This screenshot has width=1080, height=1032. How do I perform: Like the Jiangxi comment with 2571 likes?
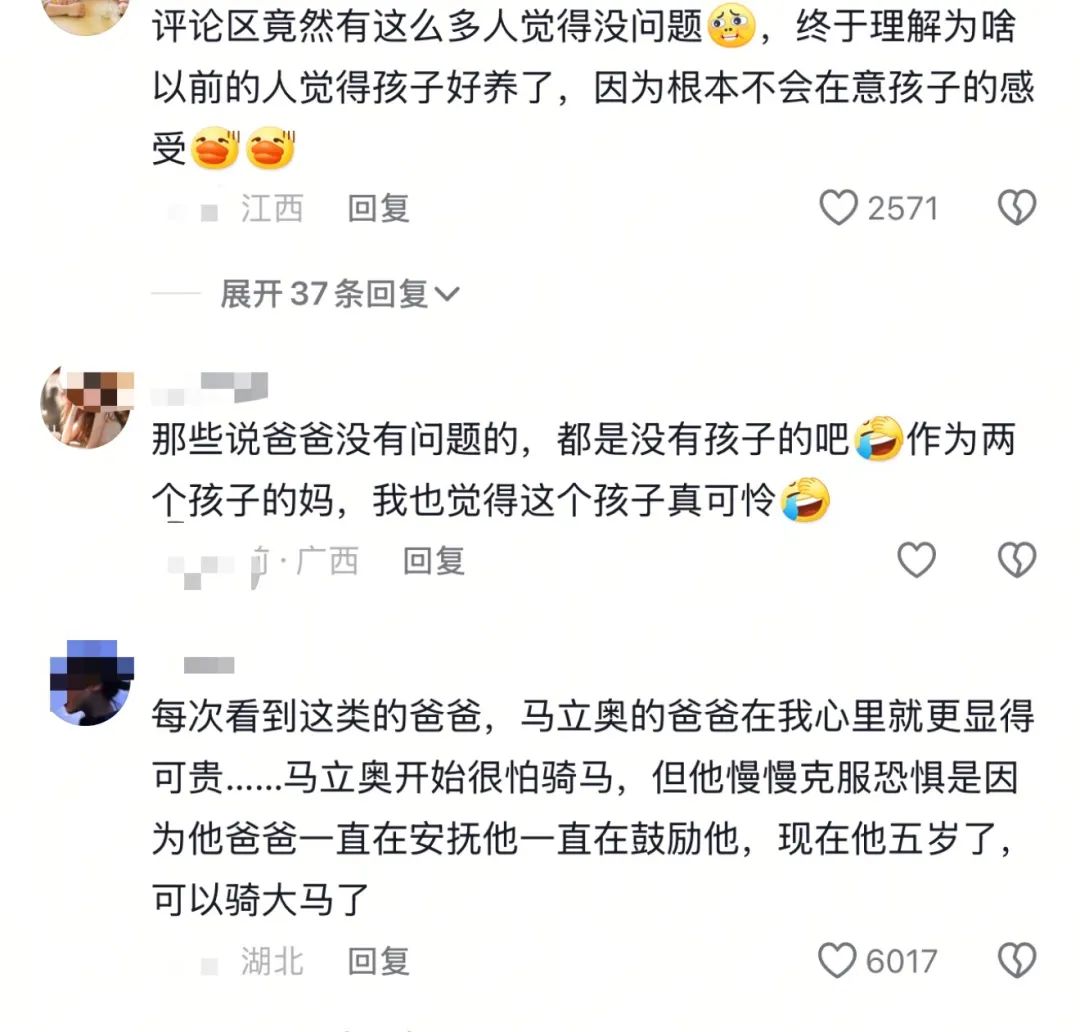tap(839, 208)
